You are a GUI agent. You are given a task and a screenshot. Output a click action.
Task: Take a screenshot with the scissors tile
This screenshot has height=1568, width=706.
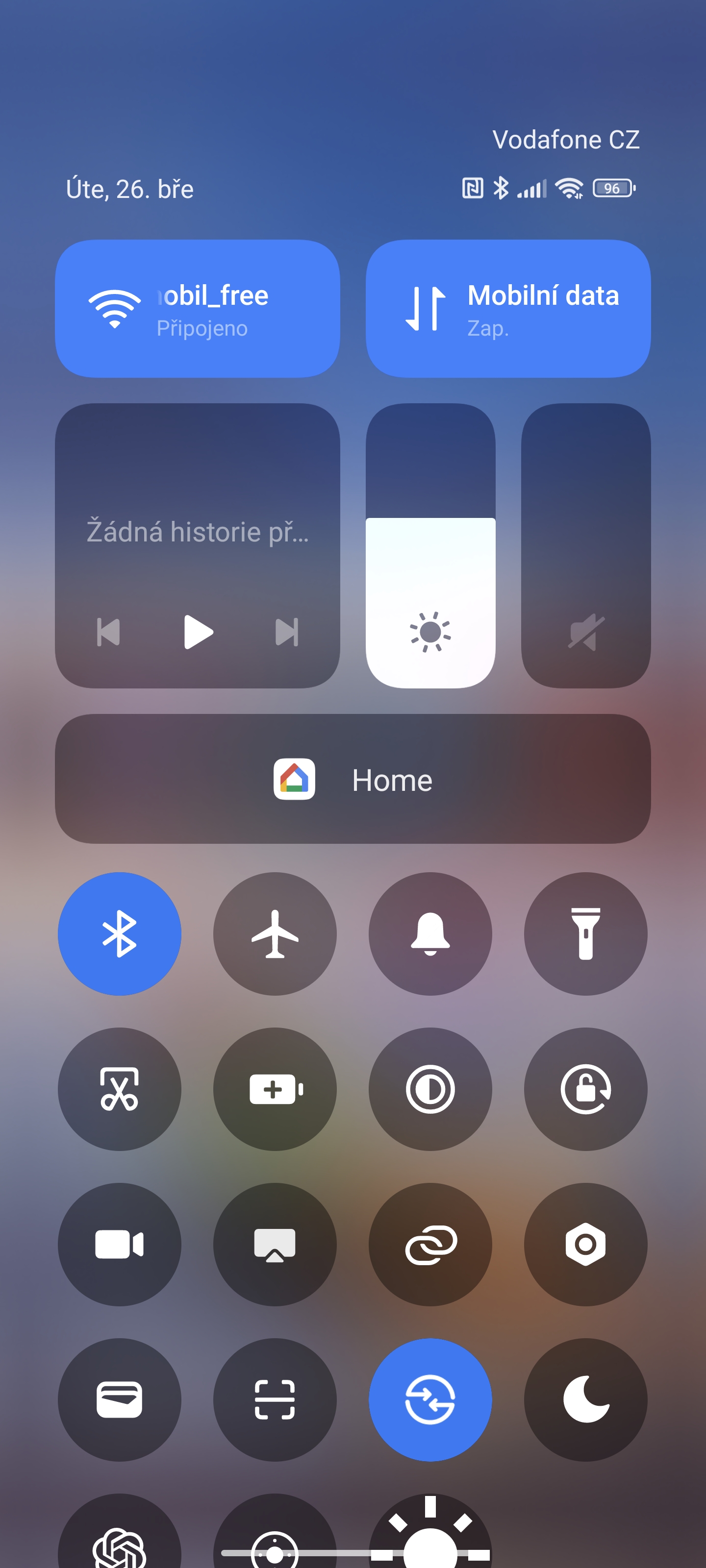pyautogui.click(x=120, y=1089)
